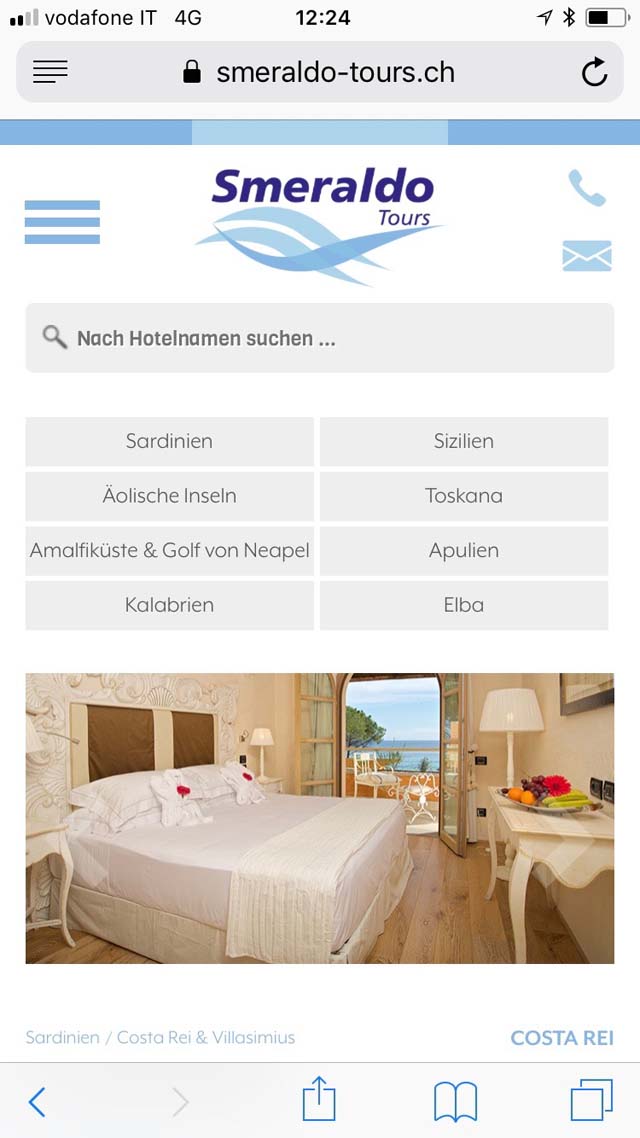Focus the hotel name search field
The width and height of the screenshot is (640, 1138).
click(320, 338)
